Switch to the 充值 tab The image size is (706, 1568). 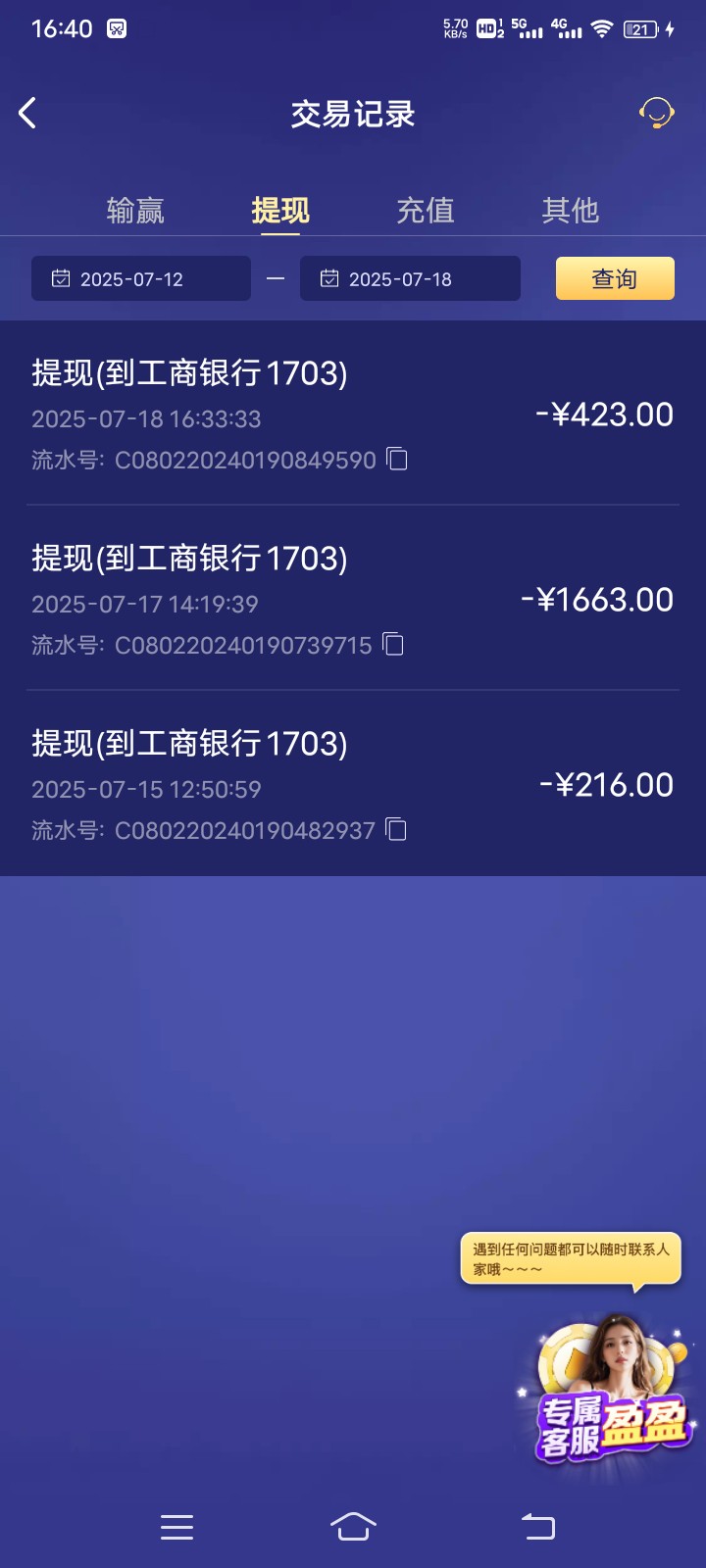click(426, 210)
